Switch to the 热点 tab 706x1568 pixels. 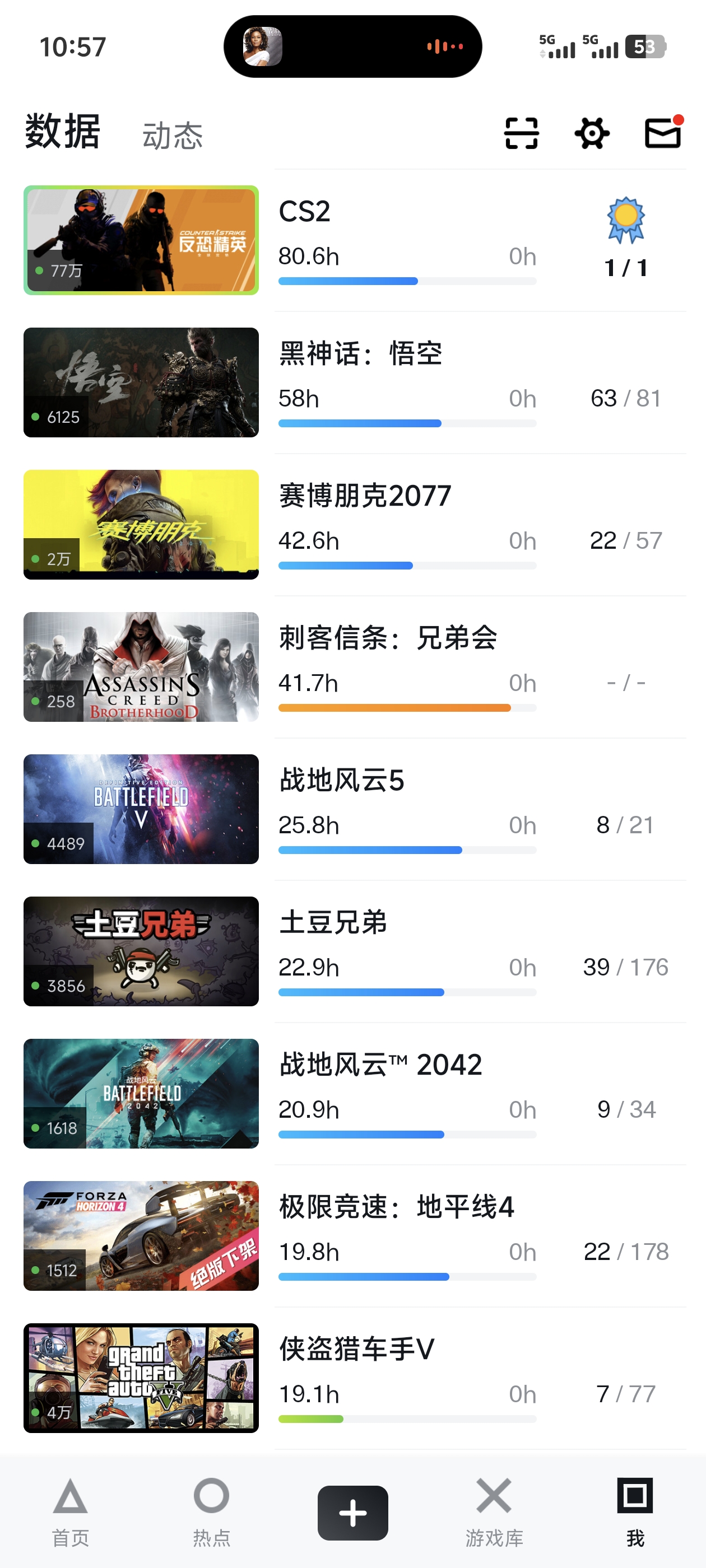pos(211,1512)
